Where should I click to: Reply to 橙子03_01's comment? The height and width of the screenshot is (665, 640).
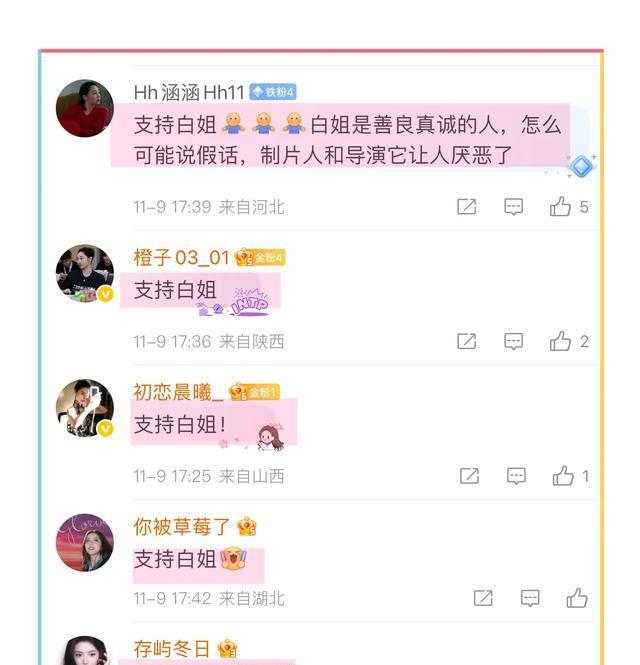coord(513,341)
